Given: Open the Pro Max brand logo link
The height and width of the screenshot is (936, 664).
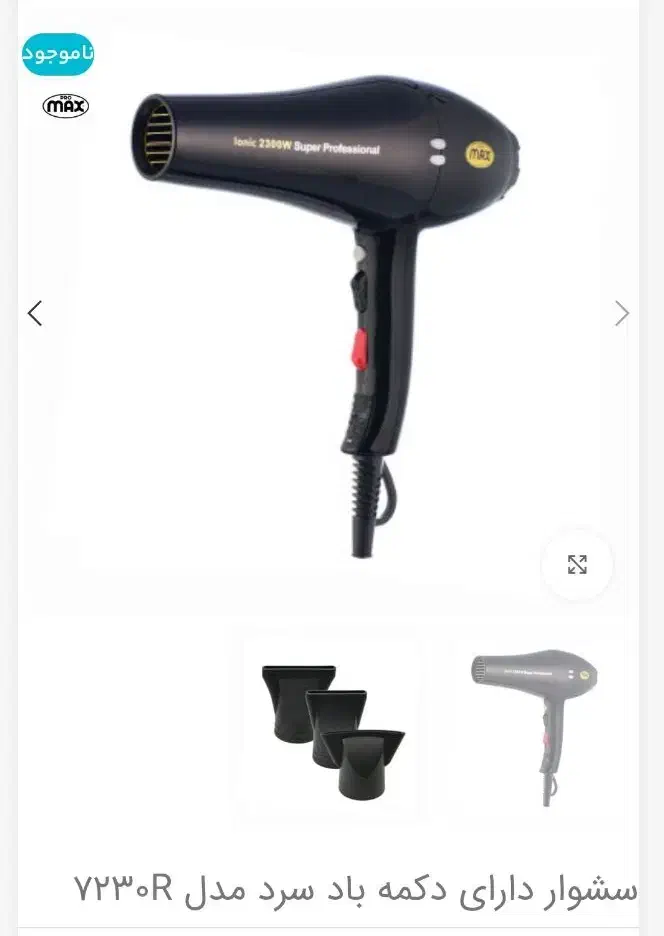Looking at the screenshot, I should pyautogui.click(x=66, y=105).
